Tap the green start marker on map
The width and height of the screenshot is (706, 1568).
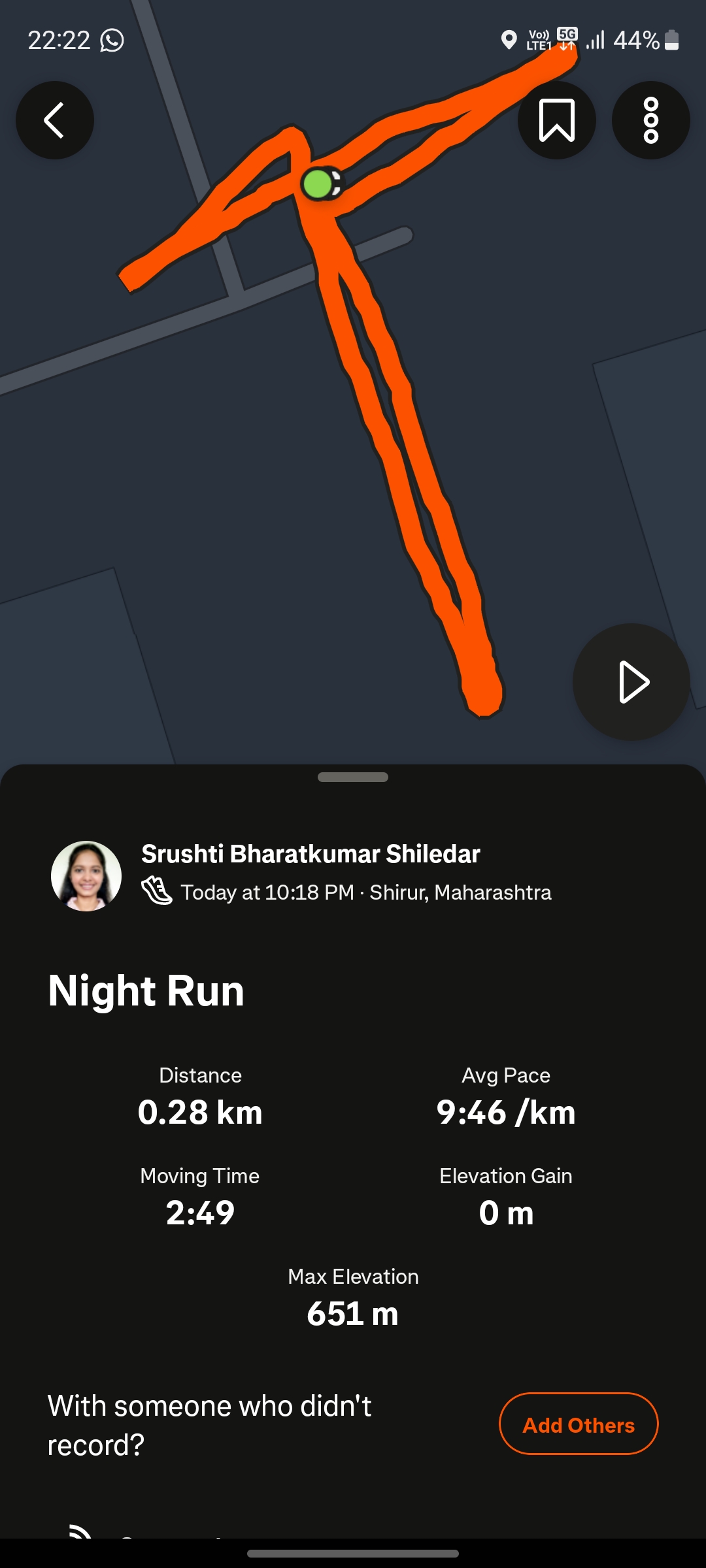[319, 184]
